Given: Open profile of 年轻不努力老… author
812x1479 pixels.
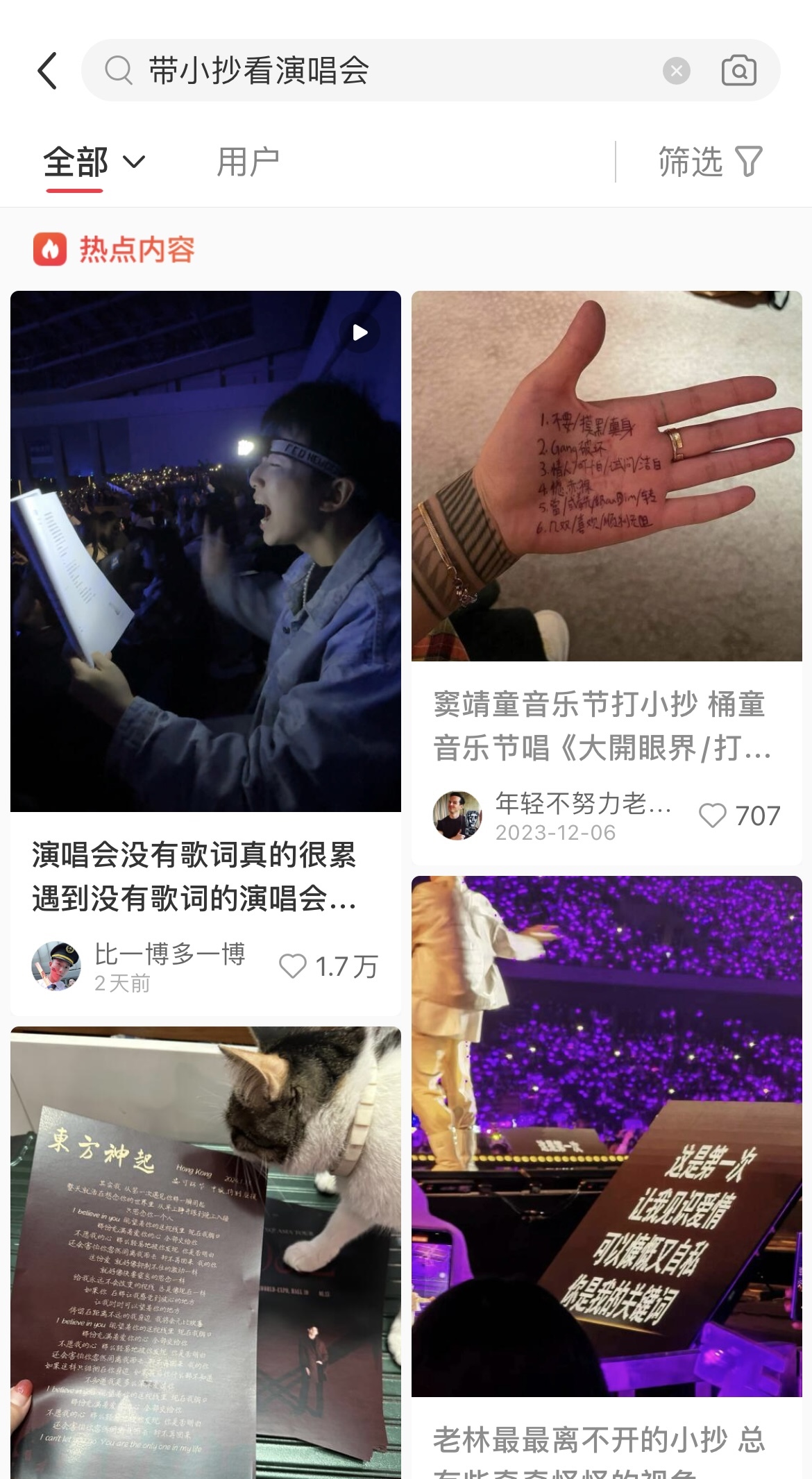Looking at the screenshot, I should (x=457, y=815).
